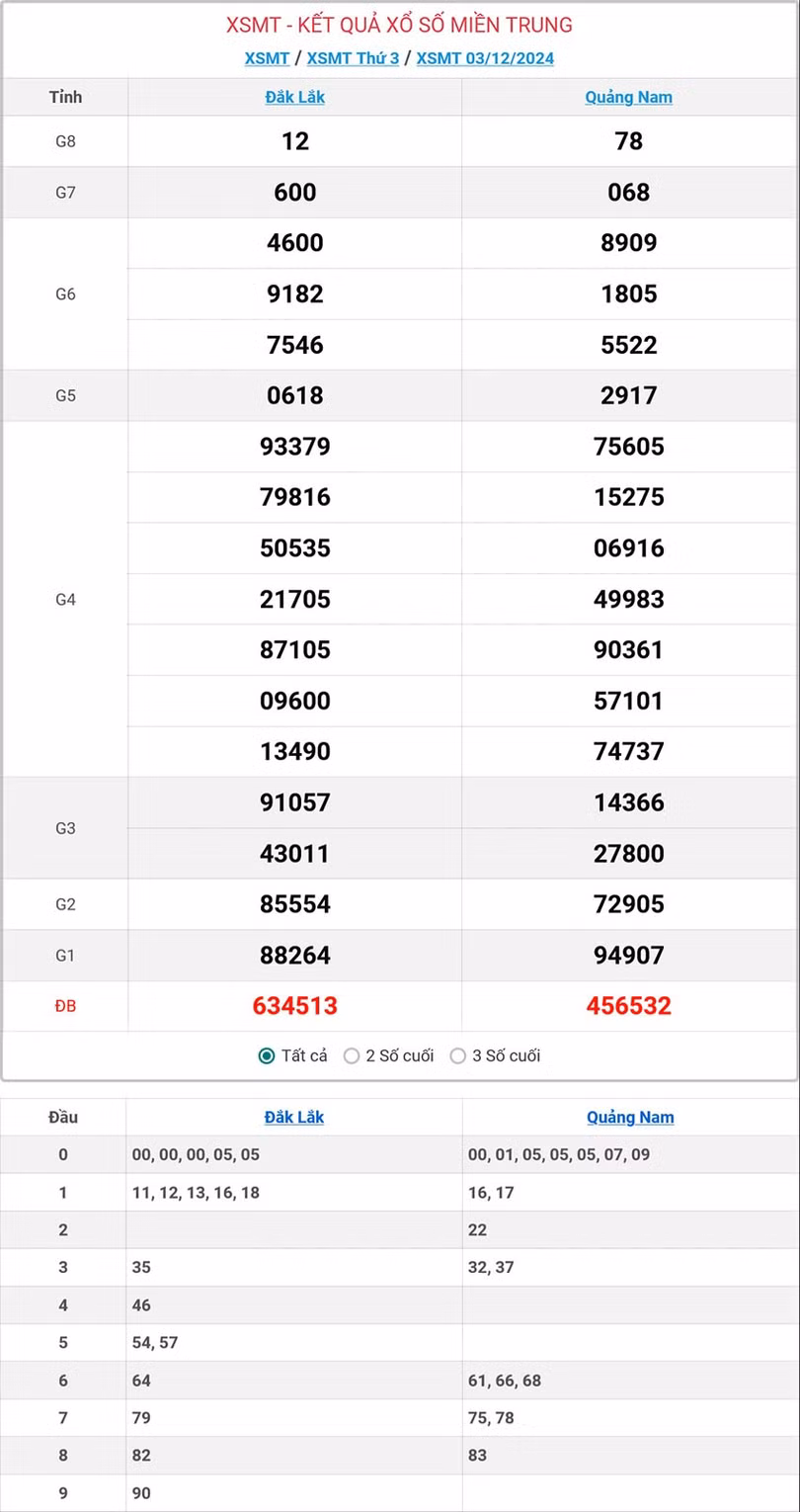This screenshot has height=1512, width=800.
Task: Tap Quảng Nam link in the Đầu table header
Action: pyautogui.click(x=630, y=1117)
